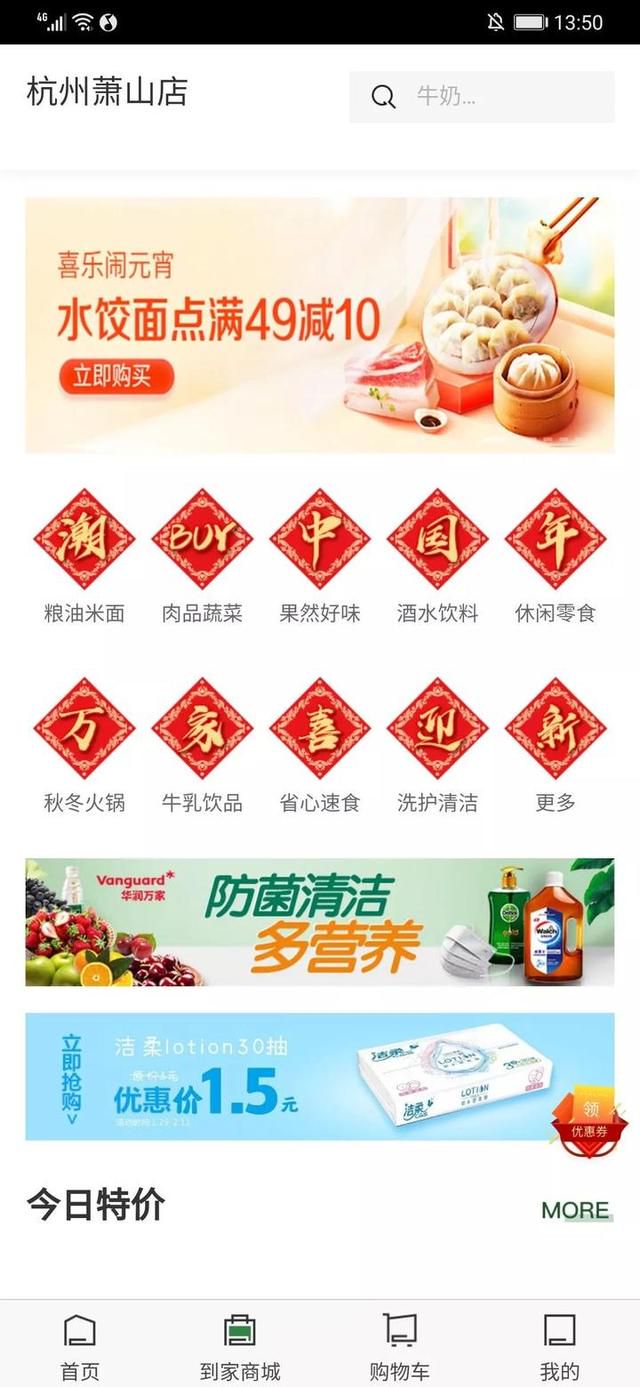This screenshot has height=1387, width=640.
Task: Open the 杭州萧山店 store selector
Action: pos(107,93)
